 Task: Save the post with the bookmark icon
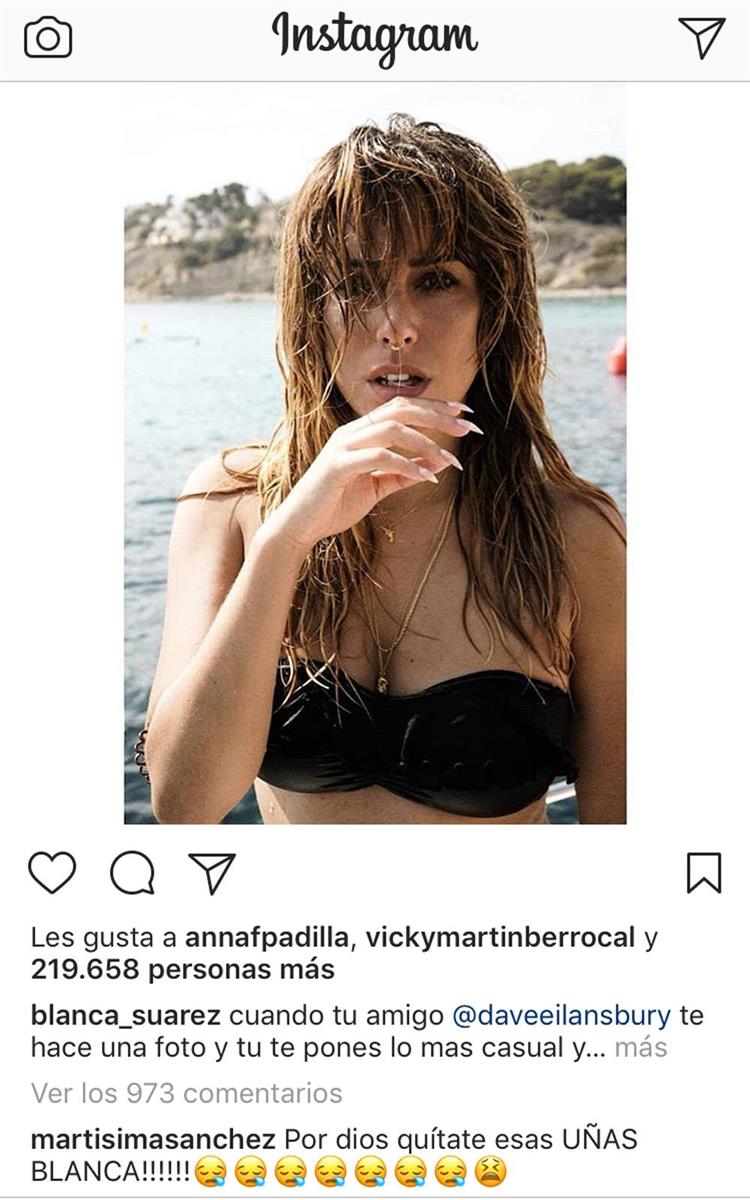[x=704, y=873]
